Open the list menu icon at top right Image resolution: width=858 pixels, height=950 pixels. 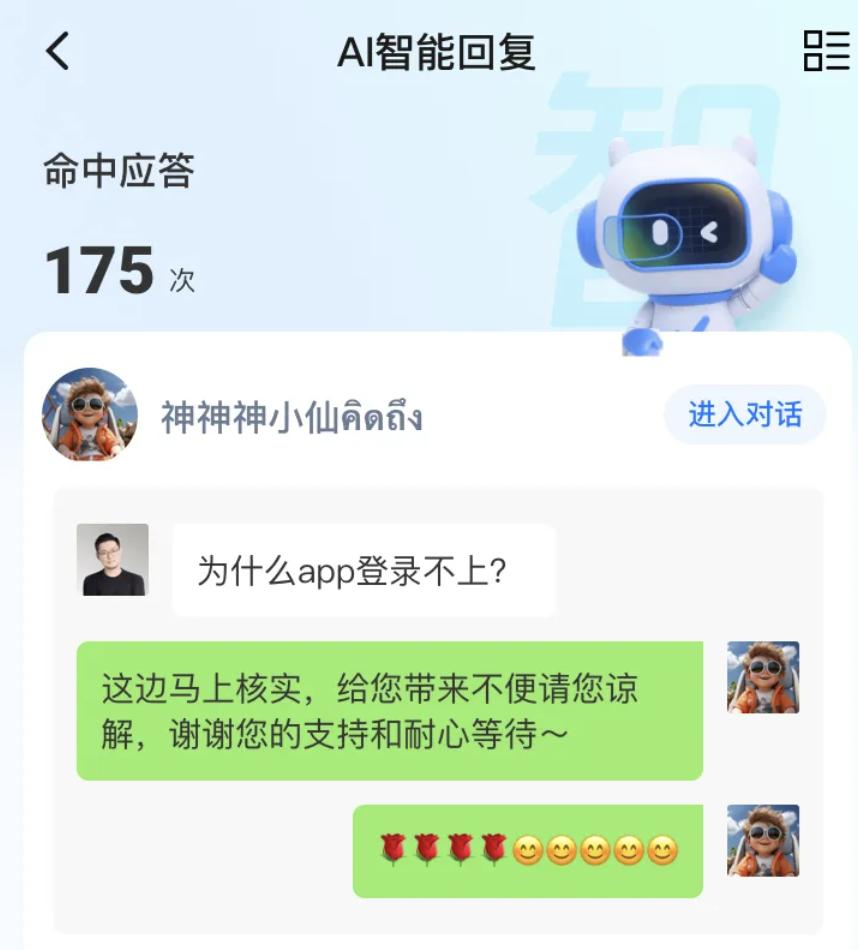coord(825,51)
